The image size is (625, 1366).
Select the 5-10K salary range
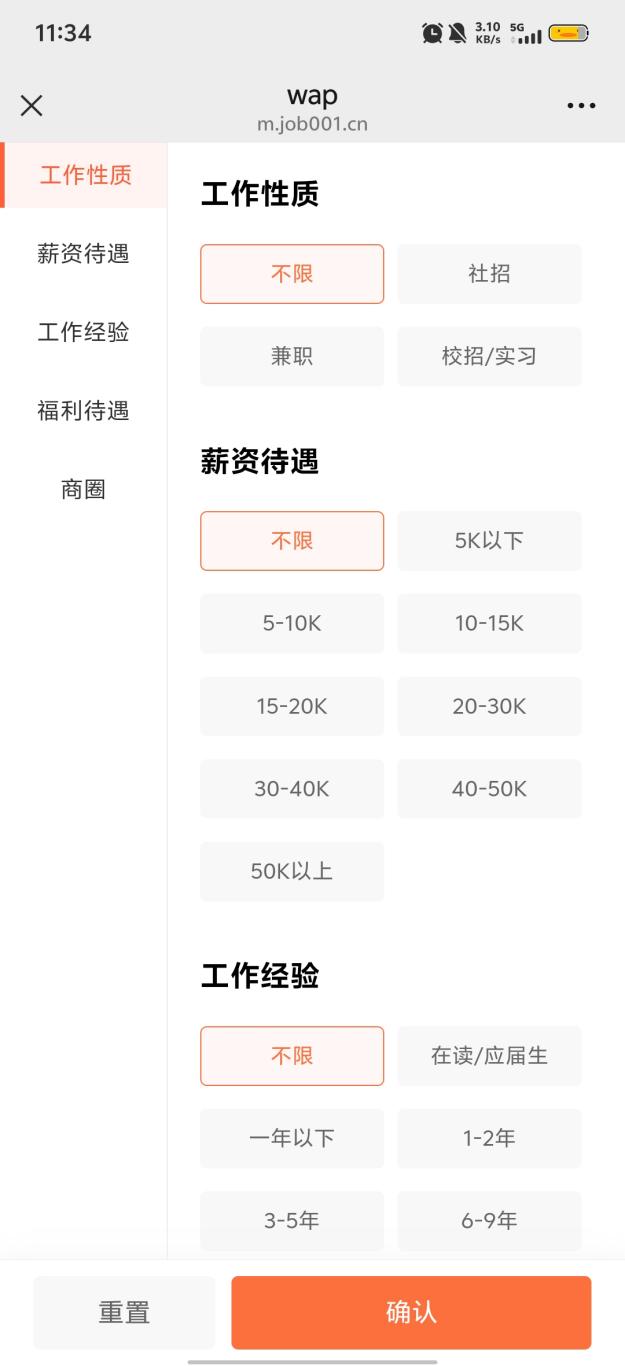(x=292, y=623)
